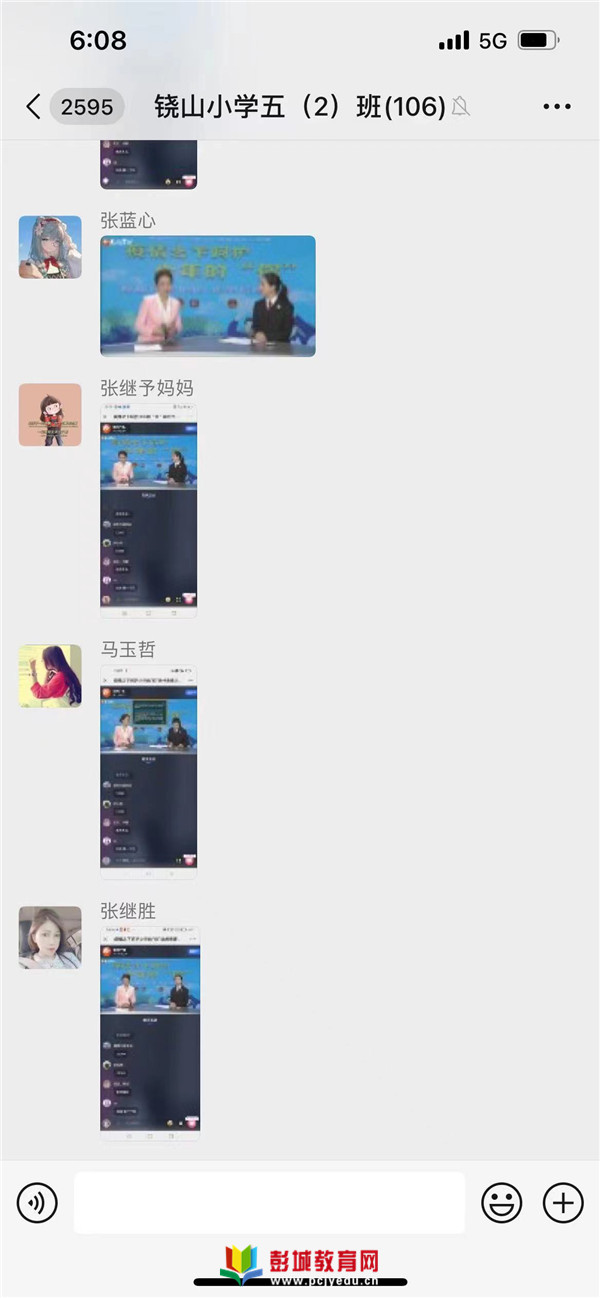
Task: Tap the message text field
Action: pyautogui.click(x=269, y=1202)
